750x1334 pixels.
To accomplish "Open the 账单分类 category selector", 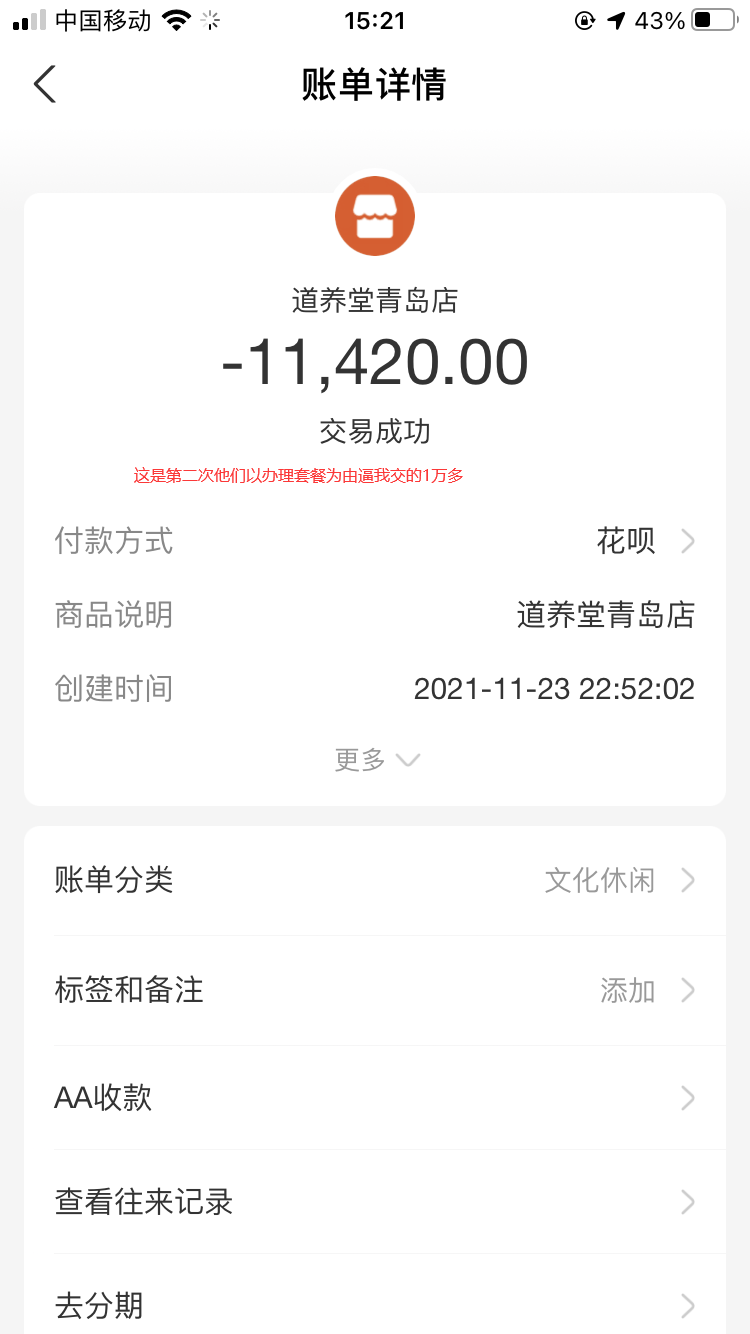I will tap(375, 881).
